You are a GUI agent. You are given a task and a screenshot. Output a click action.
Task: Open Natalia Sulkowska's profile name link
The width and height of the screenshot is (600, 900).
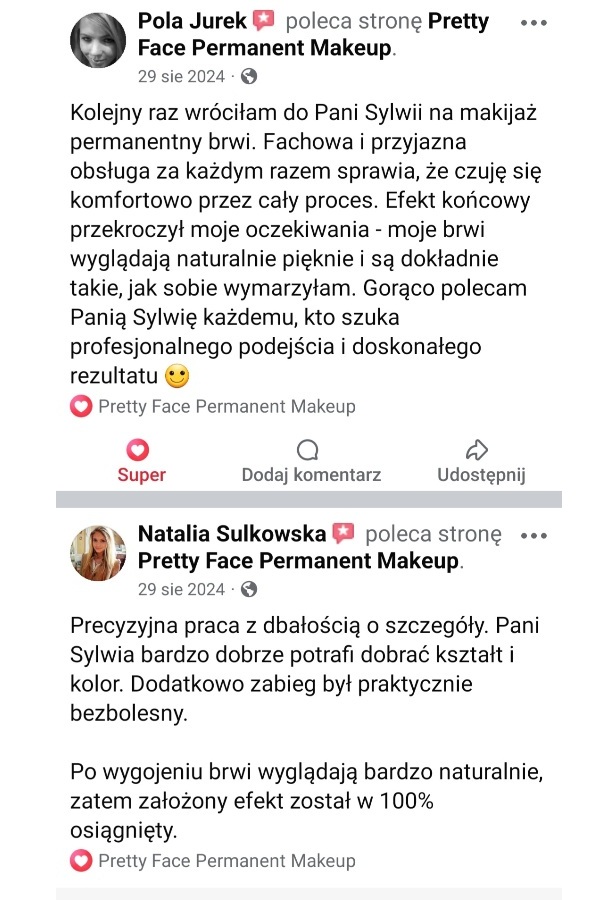coord(231,534)
